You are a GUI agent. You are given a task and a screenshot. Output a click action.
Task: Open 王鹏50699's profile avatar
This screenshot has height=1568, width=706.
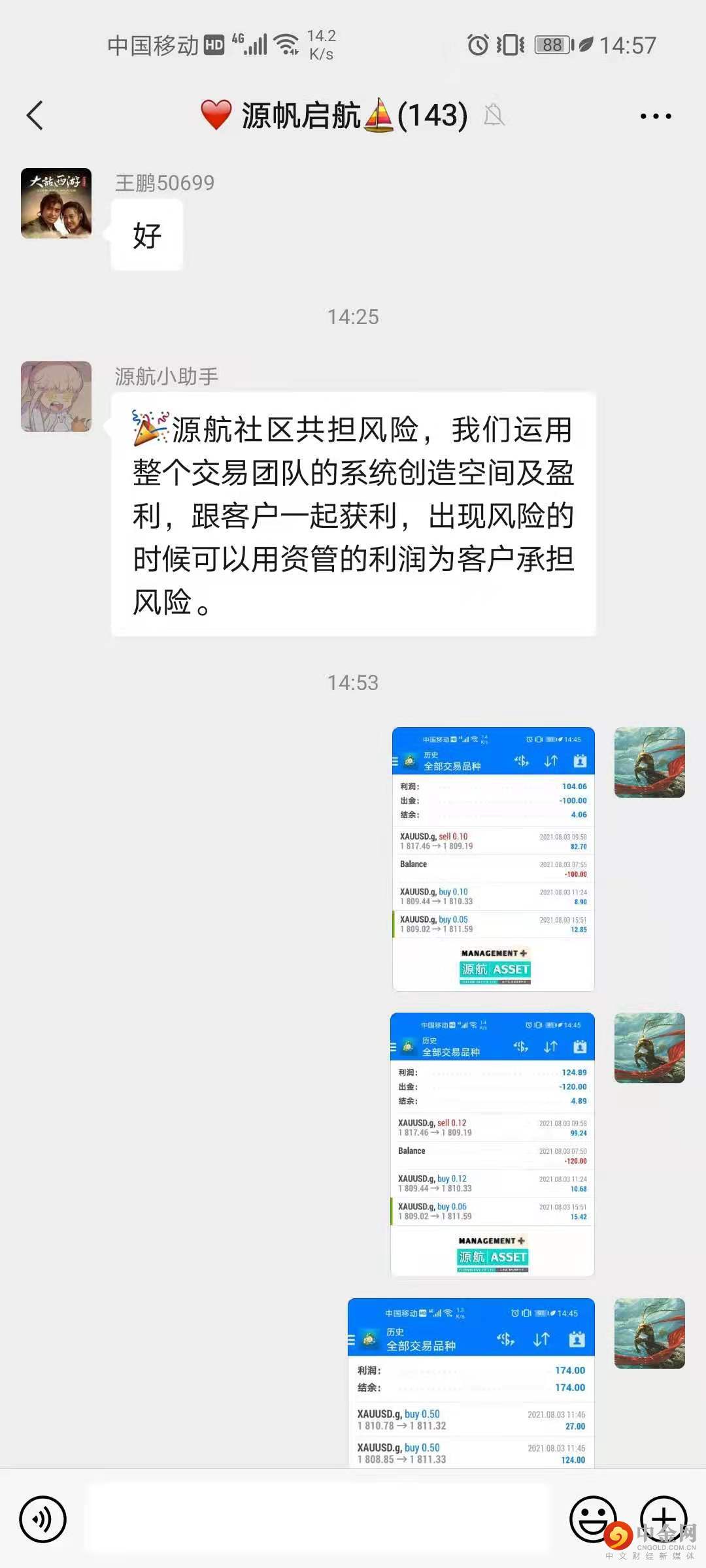click(x=56, y=203)
